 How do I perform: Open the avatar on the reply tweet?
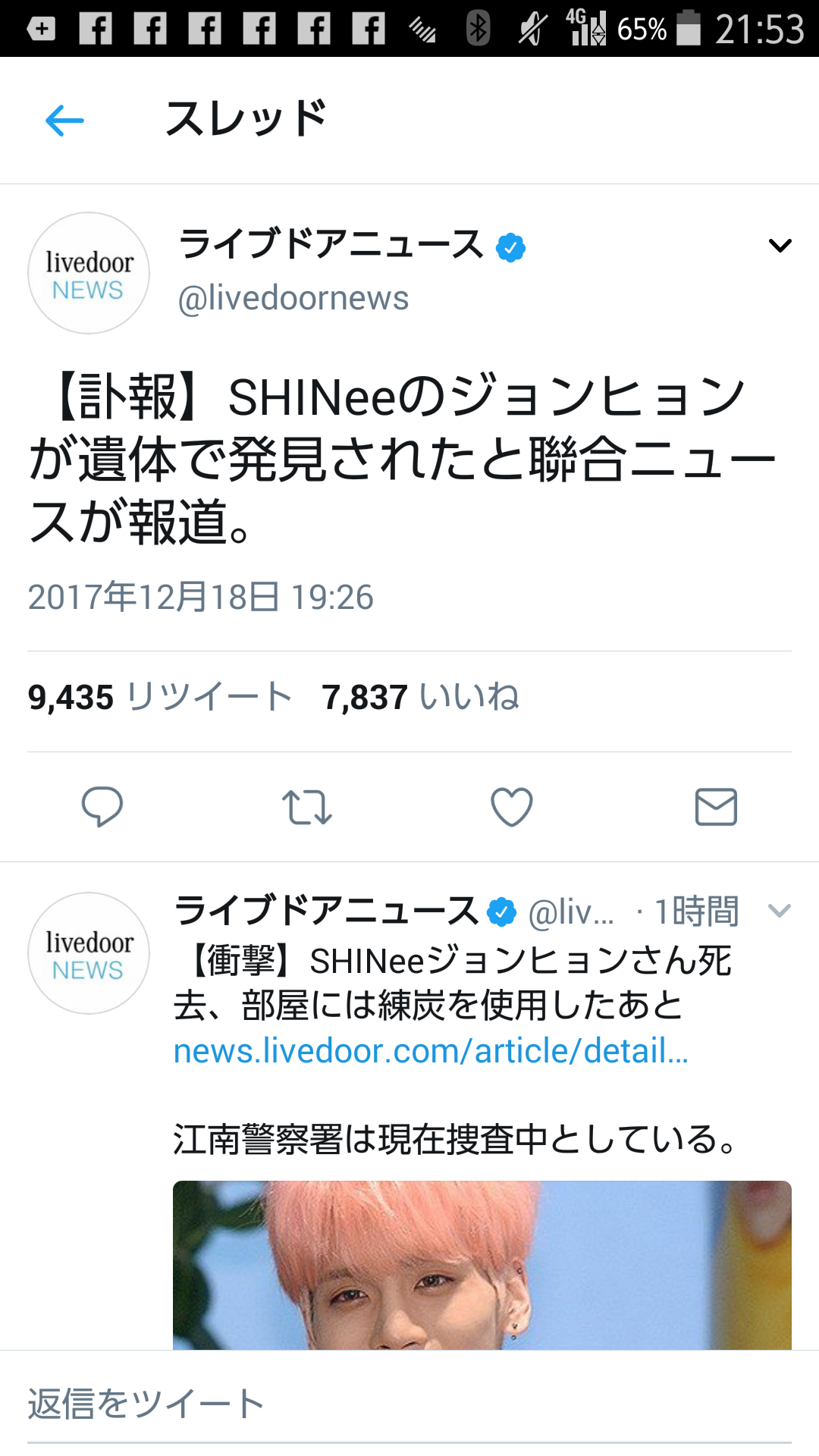pos(89,953)
